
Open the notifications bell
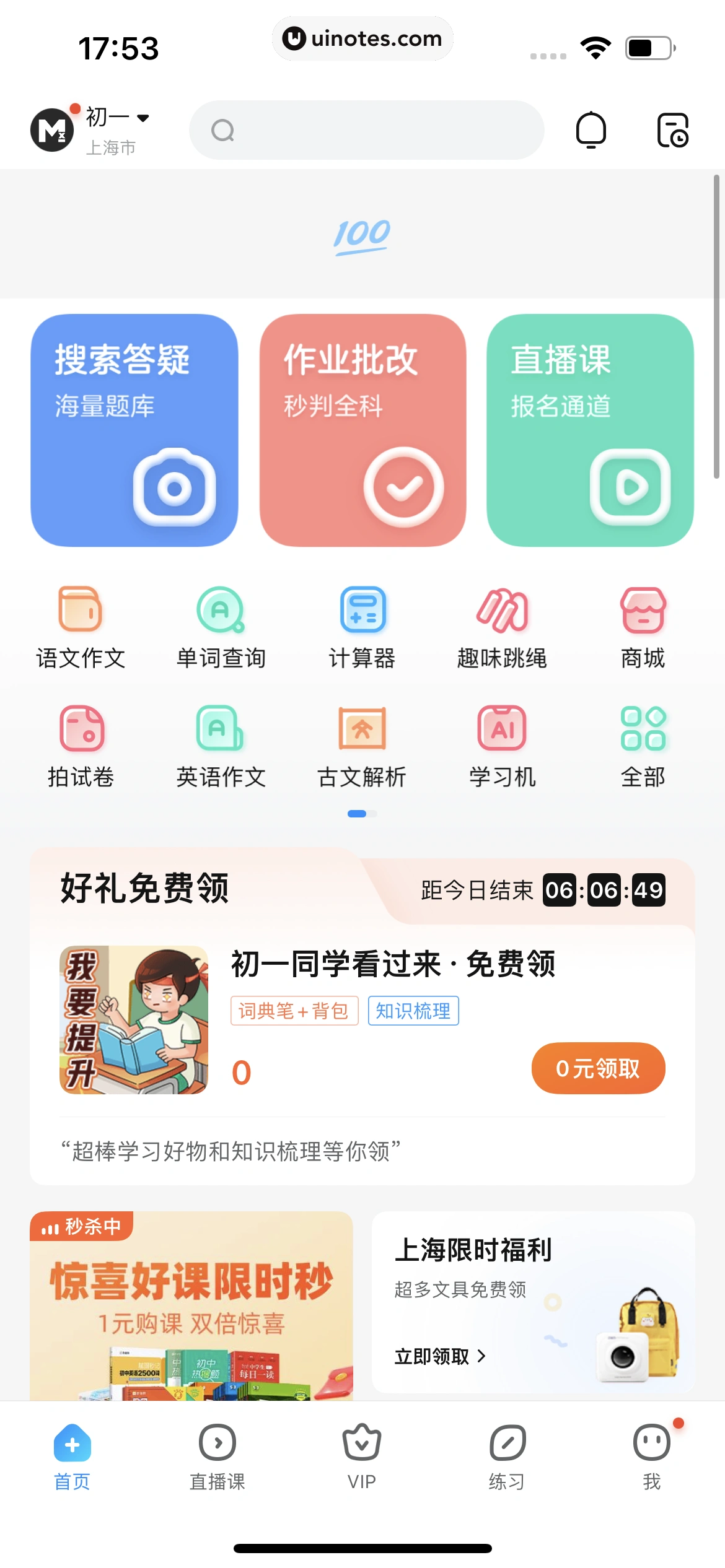coord(591,130)
